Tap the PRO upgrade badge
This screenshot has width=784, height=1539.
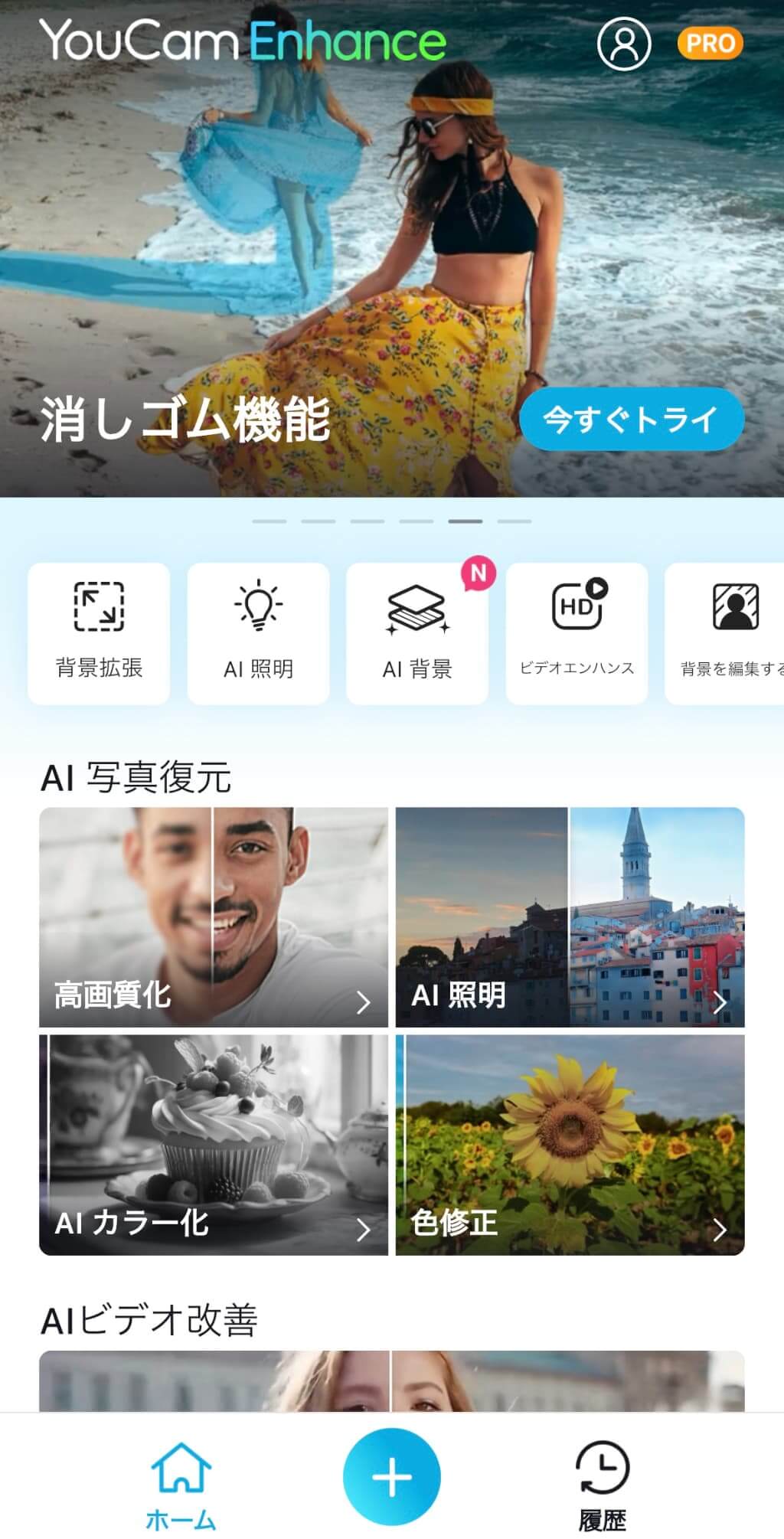coord(710,44)
